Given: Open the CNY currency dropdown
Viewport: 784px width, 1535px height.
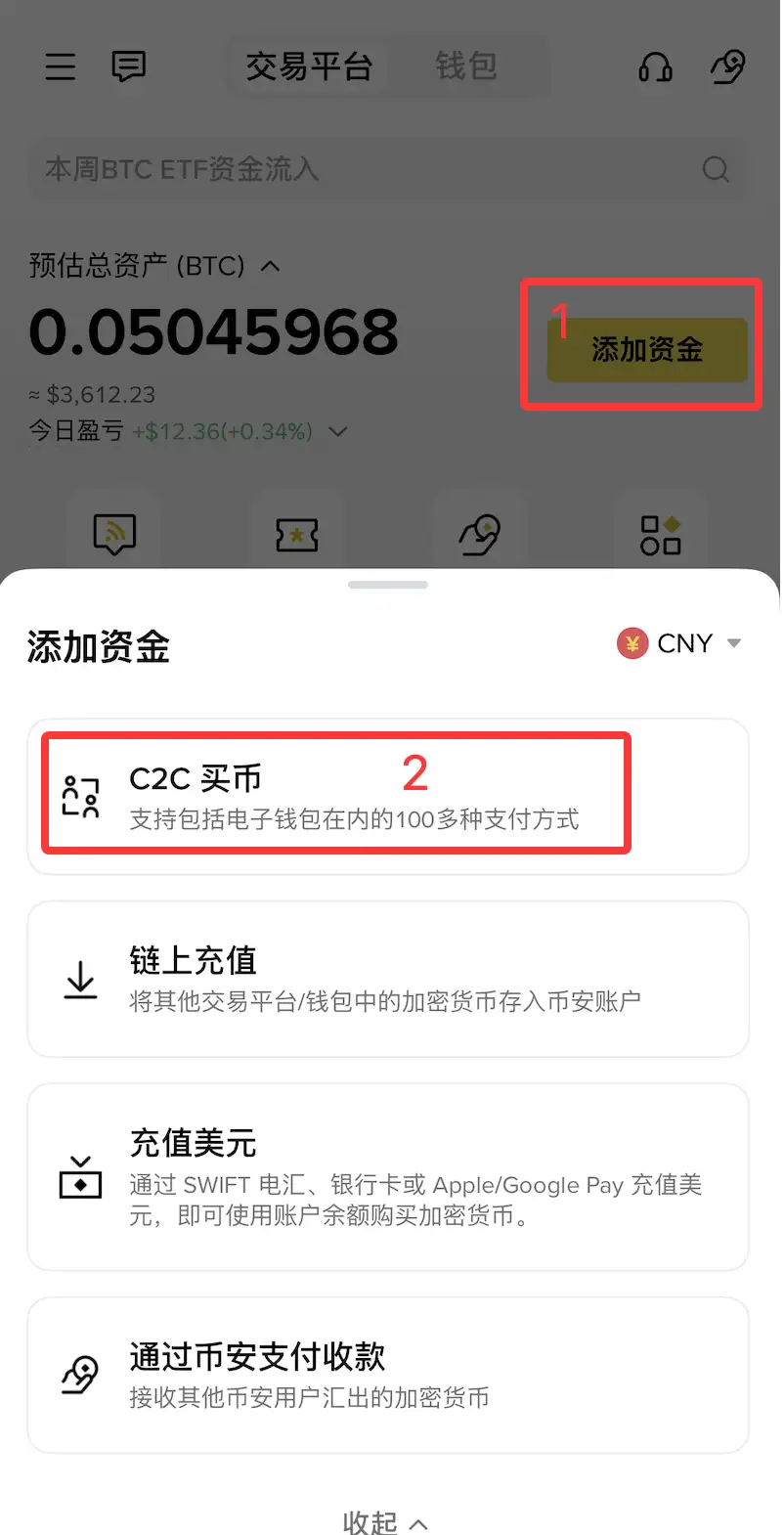Looking at the screenshot, I should (x=682, y=643).
